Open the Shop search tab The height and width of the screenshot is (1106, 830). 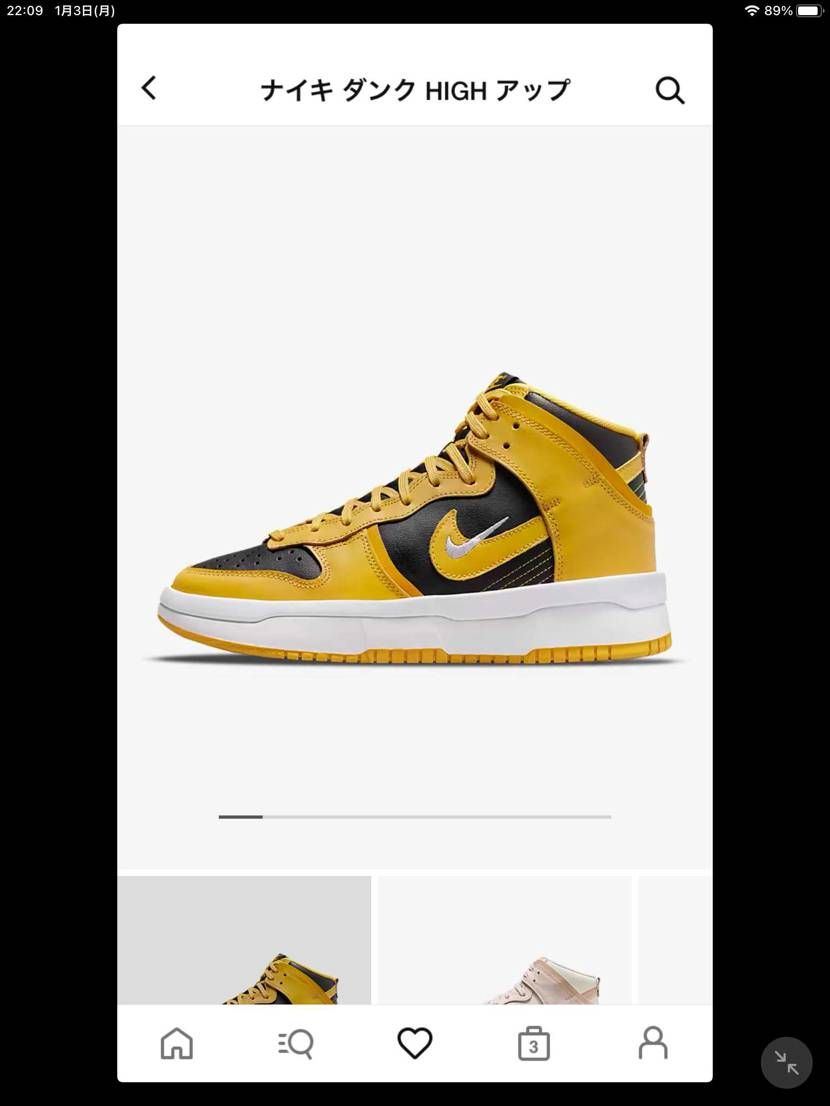[x=295, y=1043]
